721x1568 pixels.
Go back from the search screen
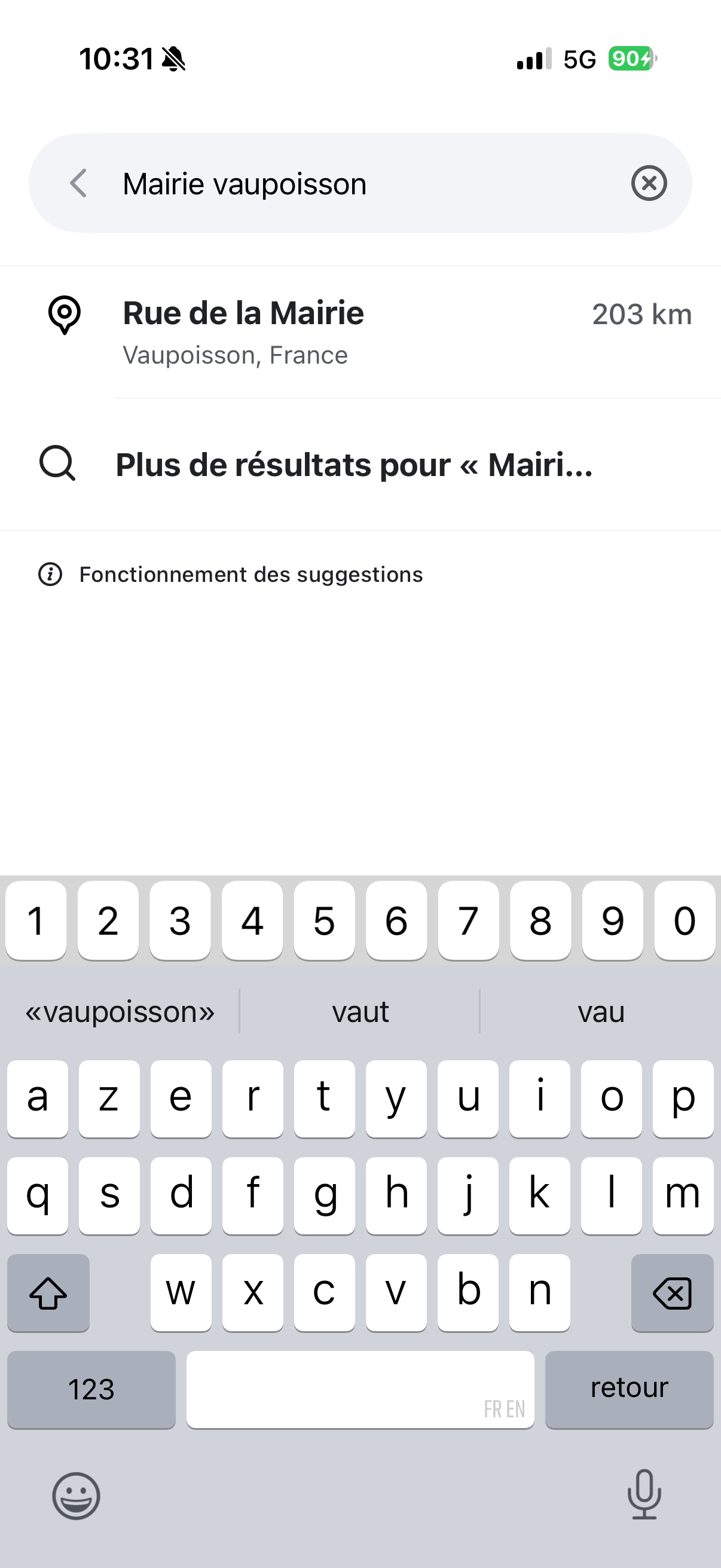(x=78, y=183)
